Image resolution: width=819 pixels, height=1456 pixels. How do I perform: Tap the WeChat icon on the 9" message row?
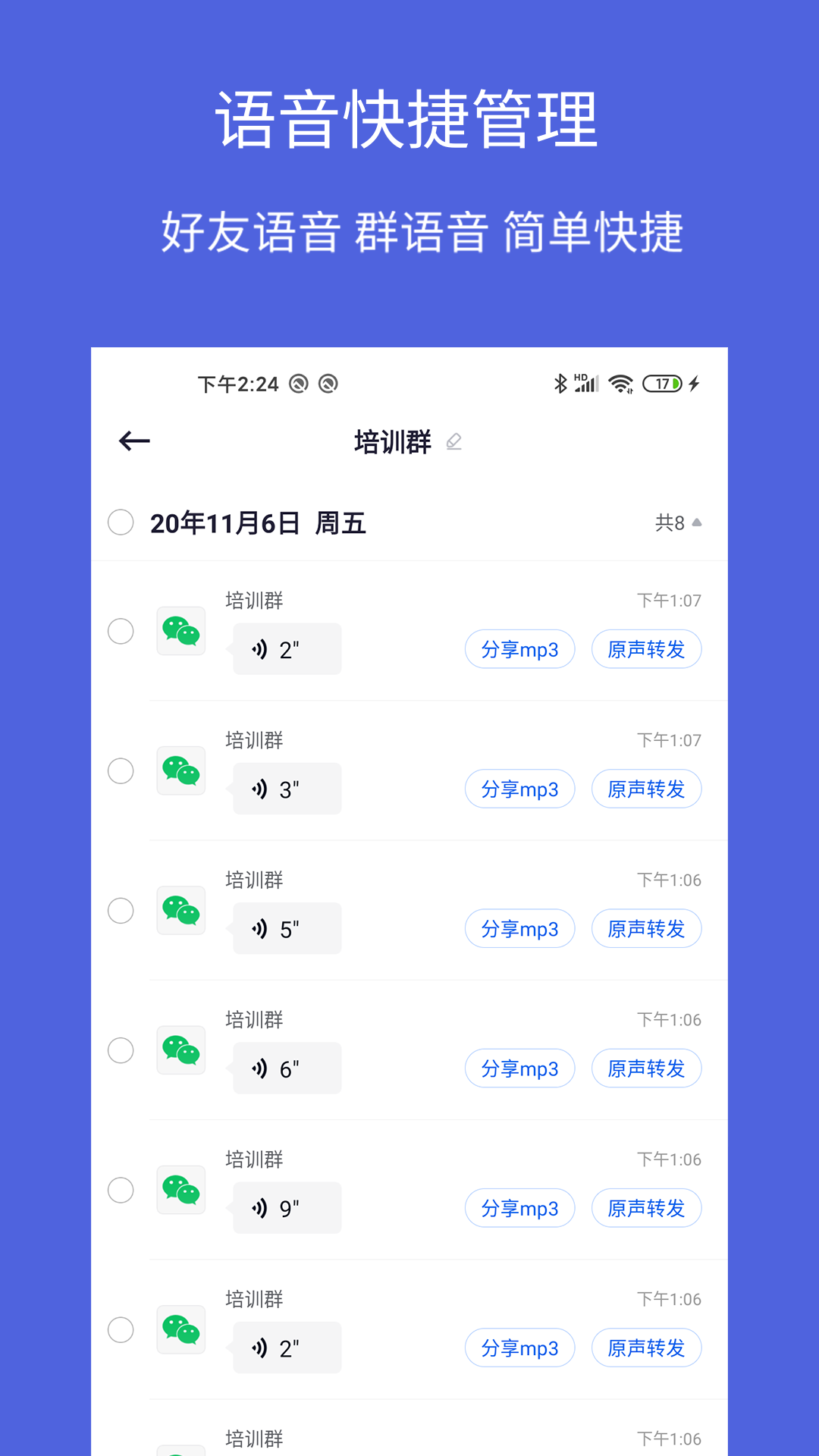click(x=180, y=1190)
